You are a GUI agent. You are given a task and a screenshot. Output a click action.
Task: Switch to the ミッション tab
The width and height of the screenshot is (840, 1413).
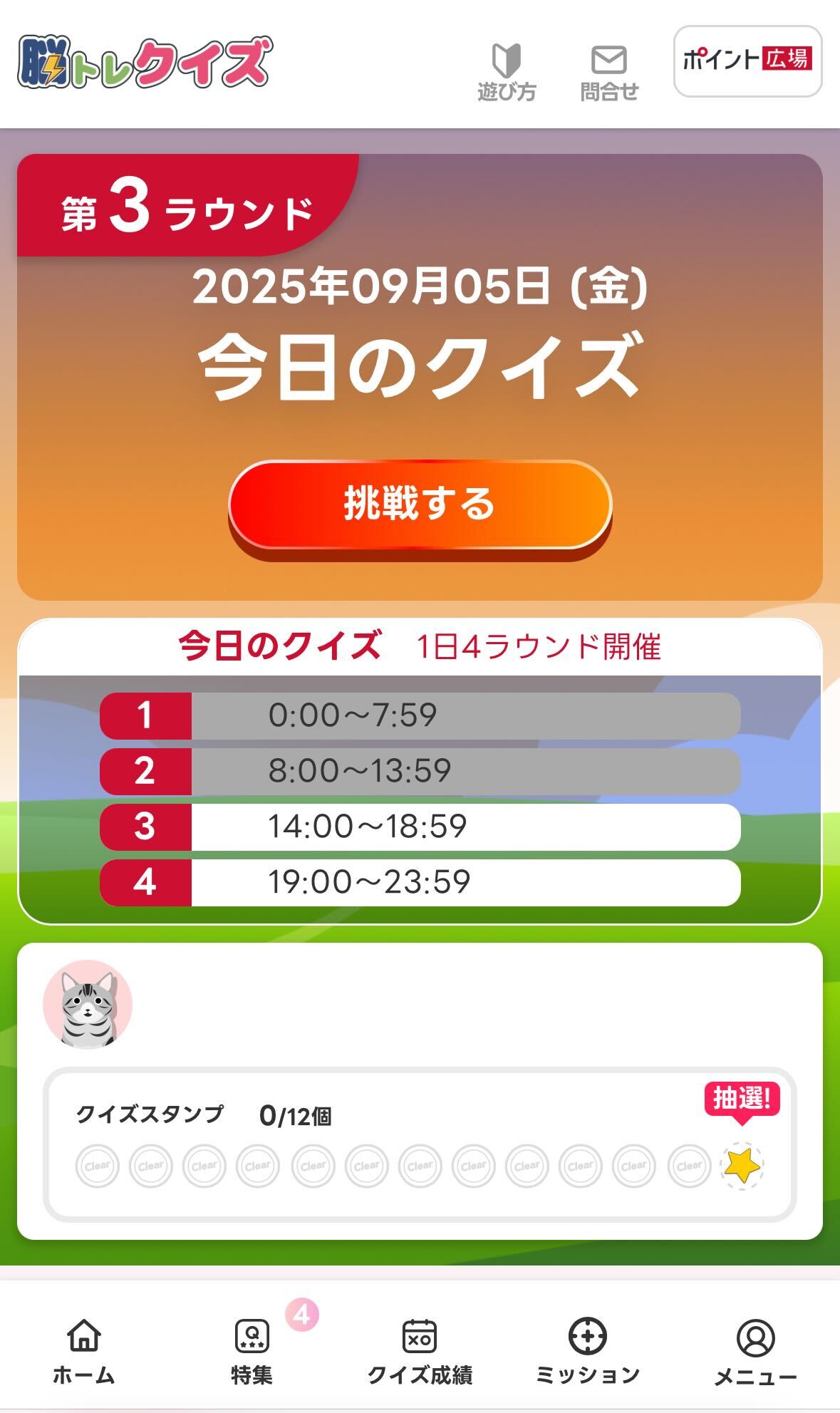point(588,1350)
